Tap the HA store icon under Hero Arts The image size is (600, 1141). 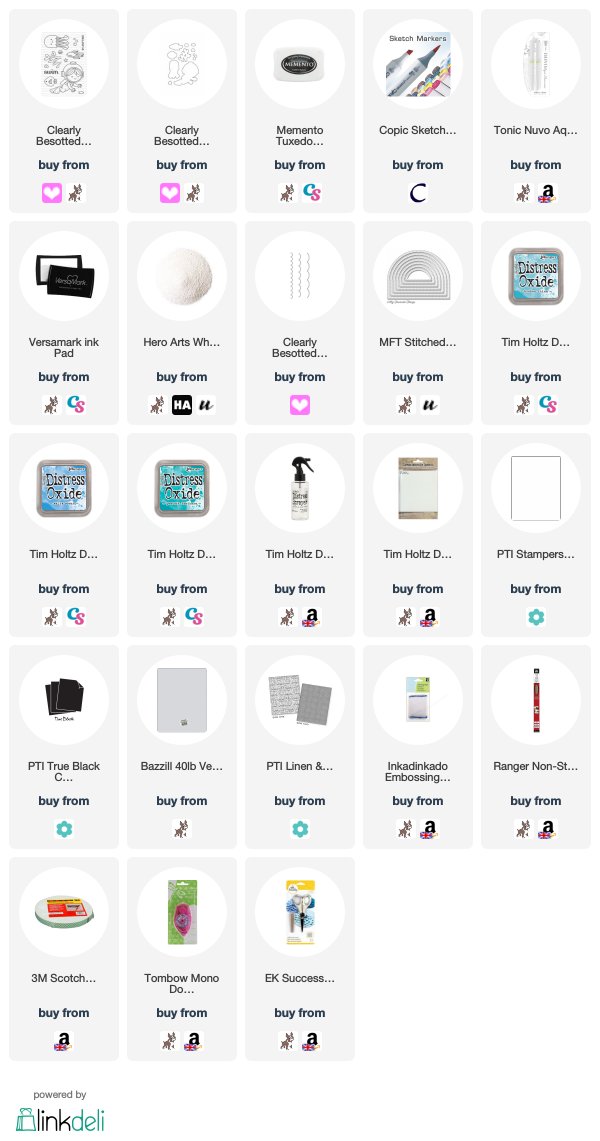click(182, 405)
